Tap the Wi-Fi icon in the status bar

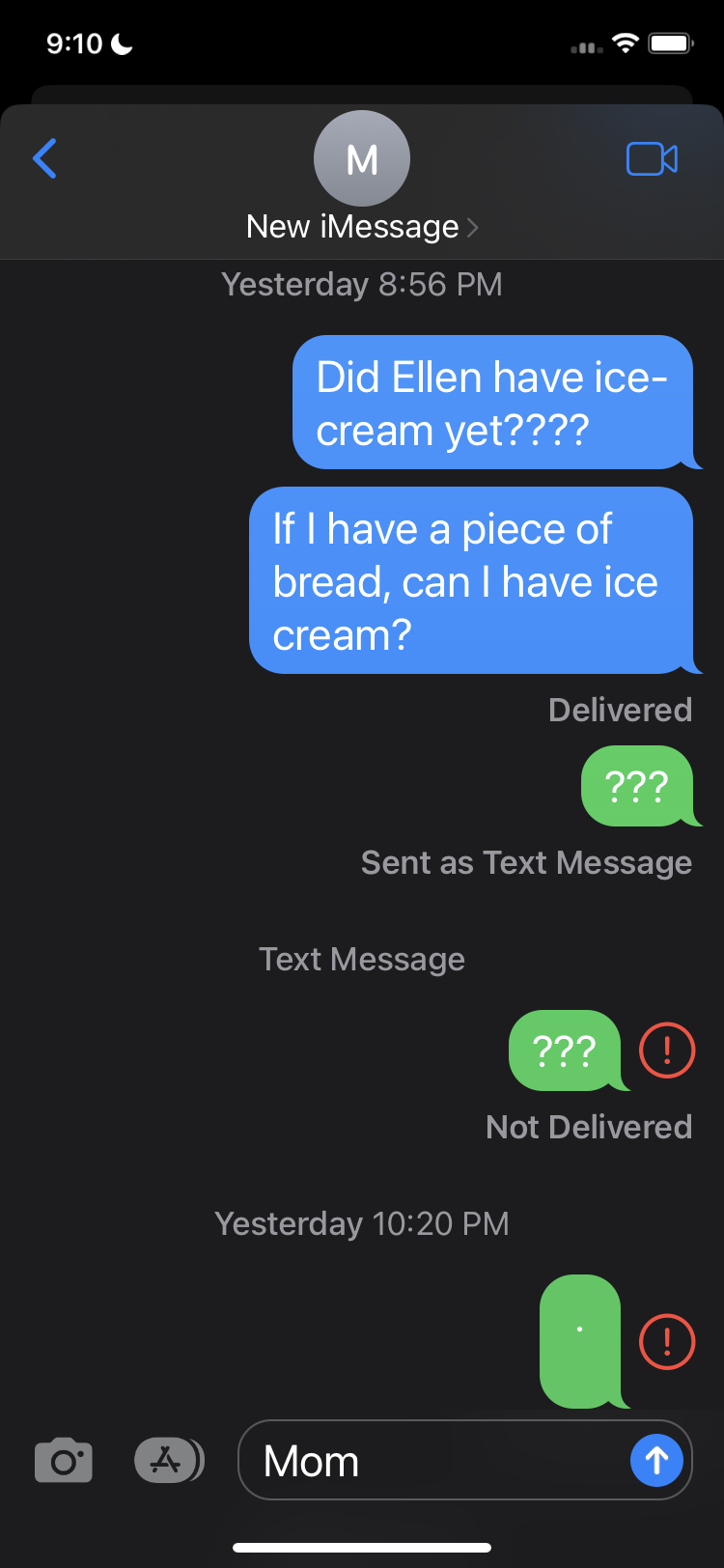(626, 42)
